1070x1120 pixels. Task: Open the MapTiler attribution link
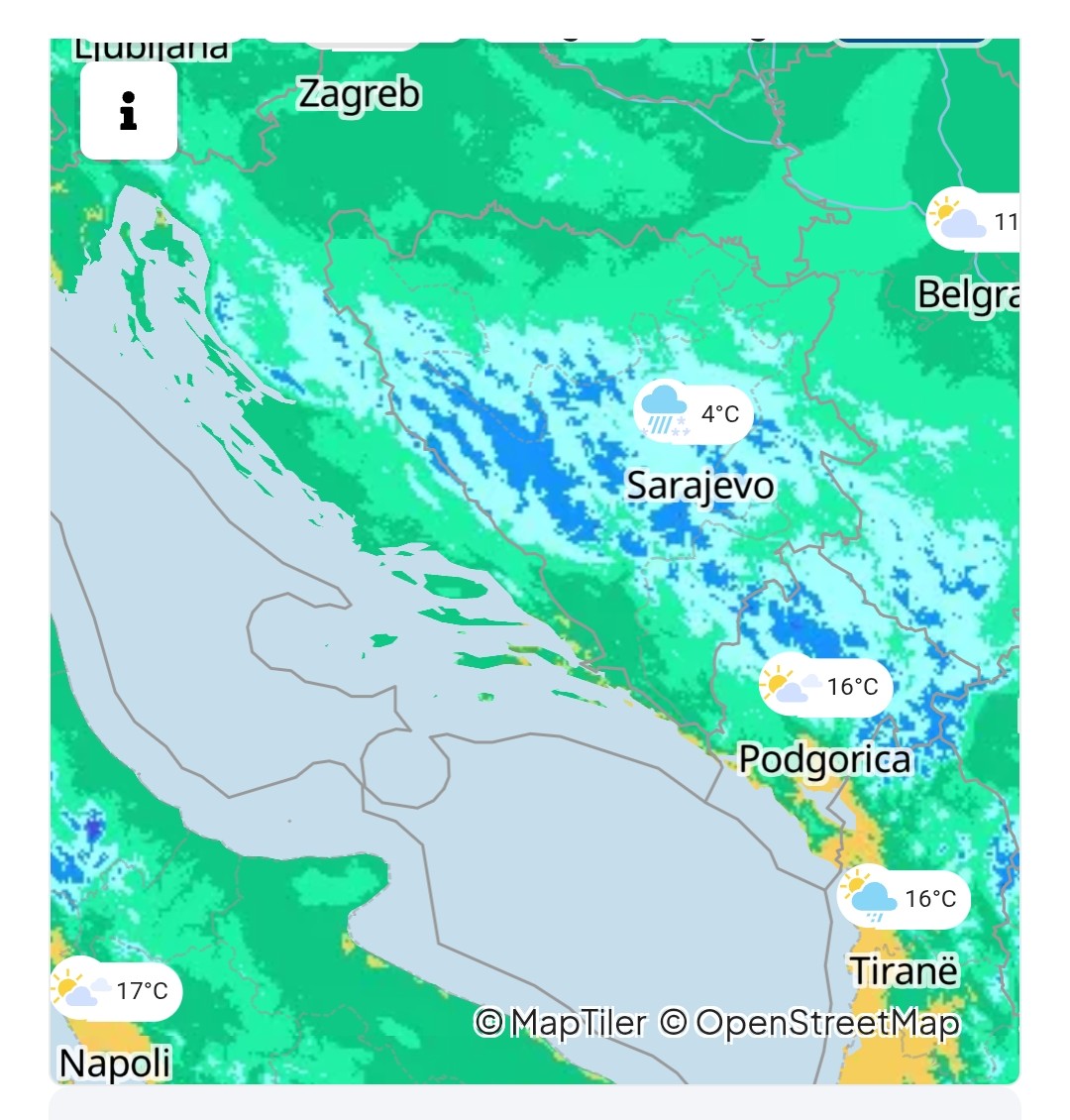coord(562,1023)
